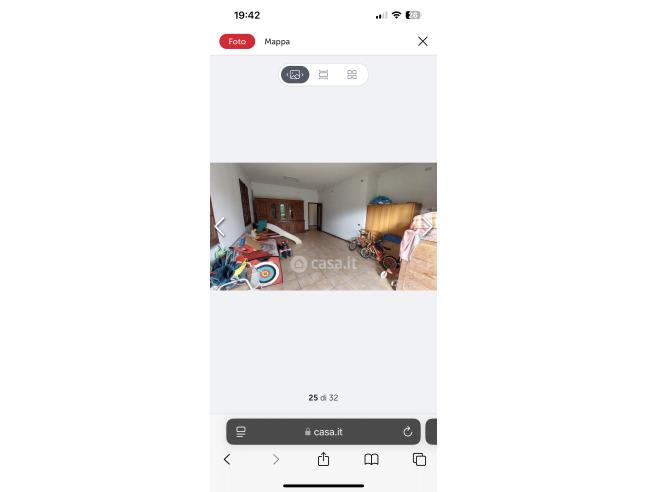Switch to the Foto tab
Viewport: 648px width, 492px height.
point(237,41)
